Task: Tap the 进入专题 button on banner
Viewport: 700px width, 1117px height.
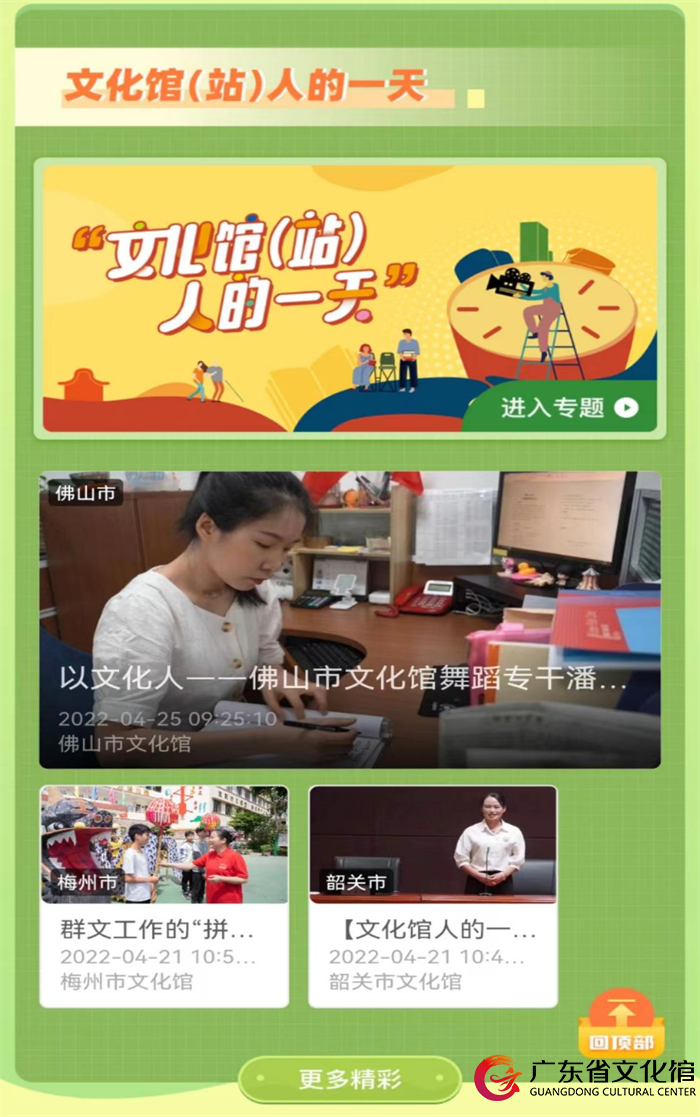Action: 568,407
